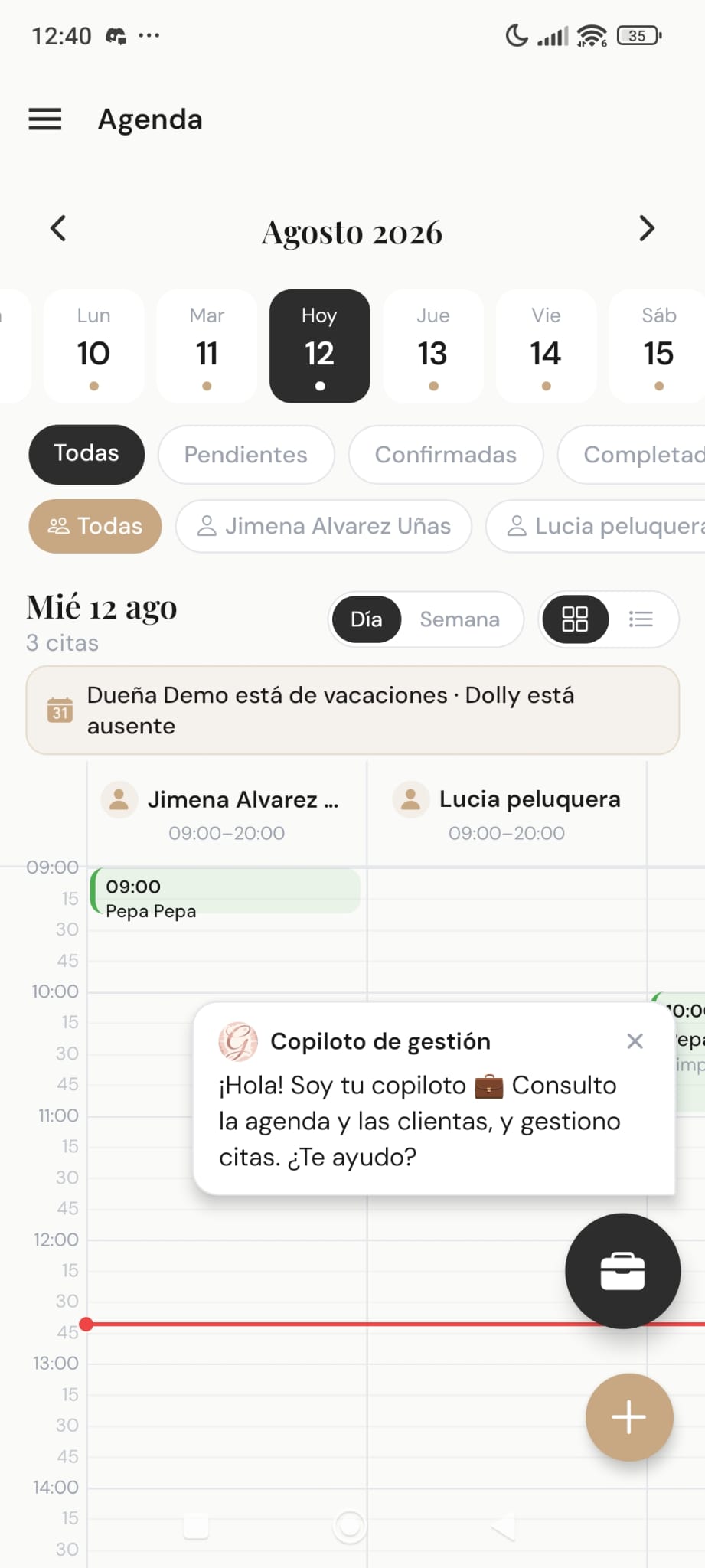
Task: Add a new appointment with plus button
Action: [x=629, y=1417]
